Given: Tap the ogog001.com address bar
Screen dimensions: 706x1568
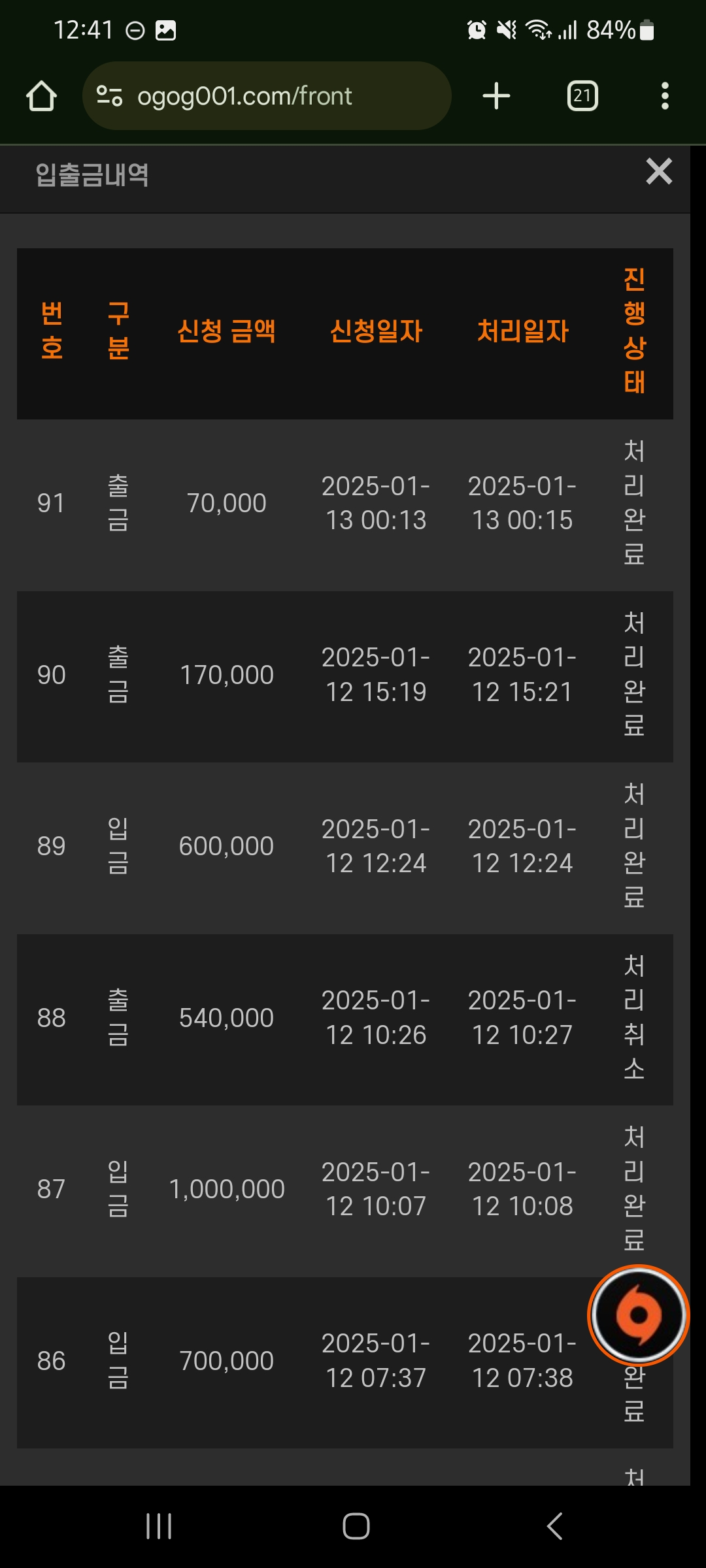Looking at the screenshot, I should tap(267, 96).
